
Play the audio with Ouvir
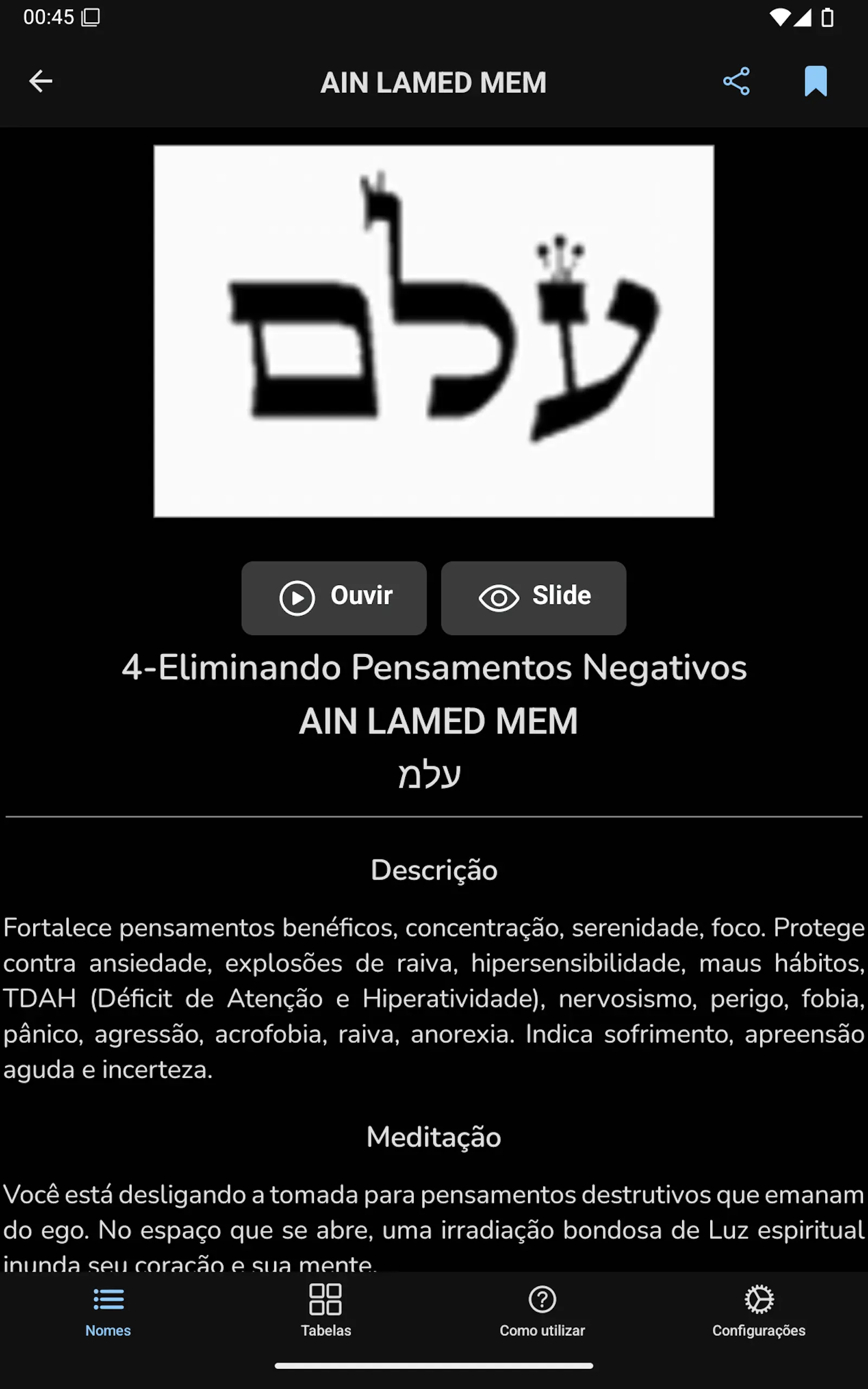[334, 597]
